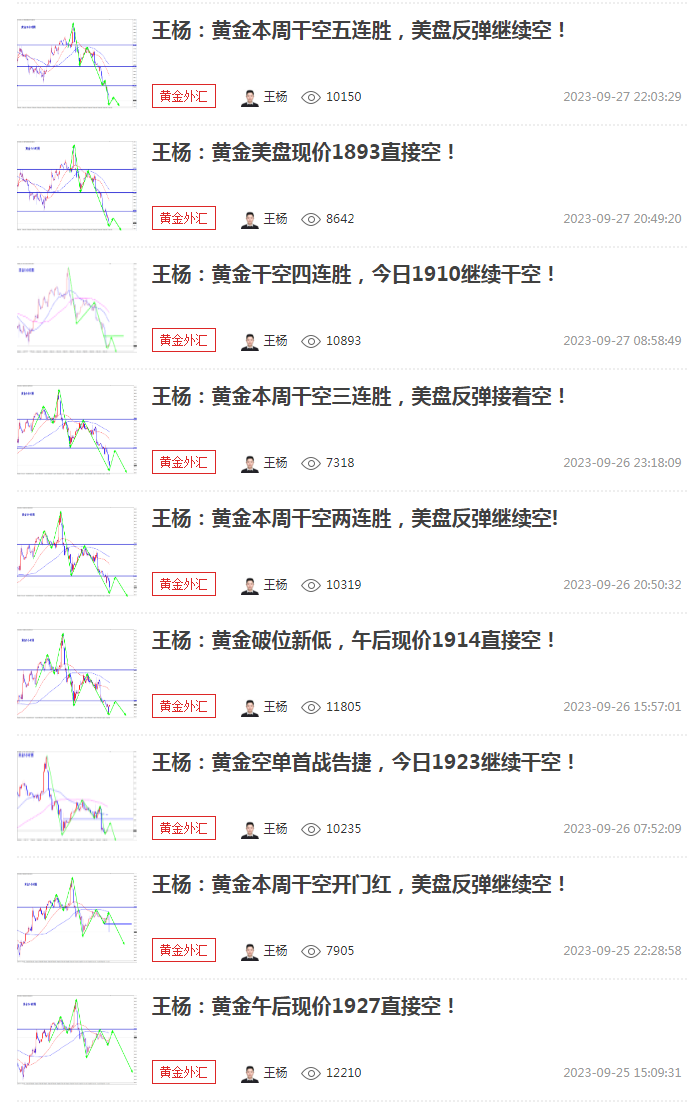This screenshot has height=1102, width=695.
Task: Open article 黄金本周干空三连胜
Action: pyautogui.click(x=360, y=397)
